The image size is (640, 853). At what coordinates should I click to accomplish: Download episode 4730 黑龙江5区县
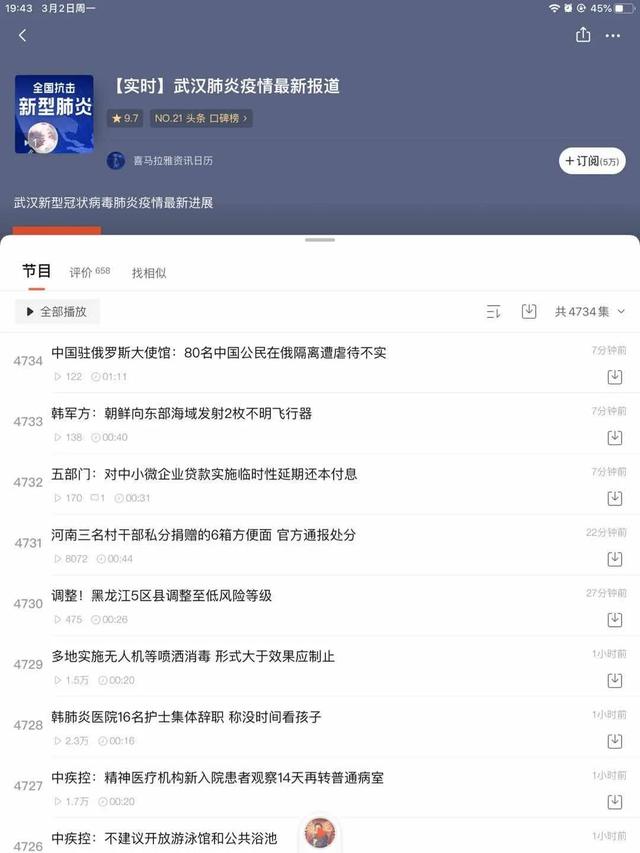615,620
